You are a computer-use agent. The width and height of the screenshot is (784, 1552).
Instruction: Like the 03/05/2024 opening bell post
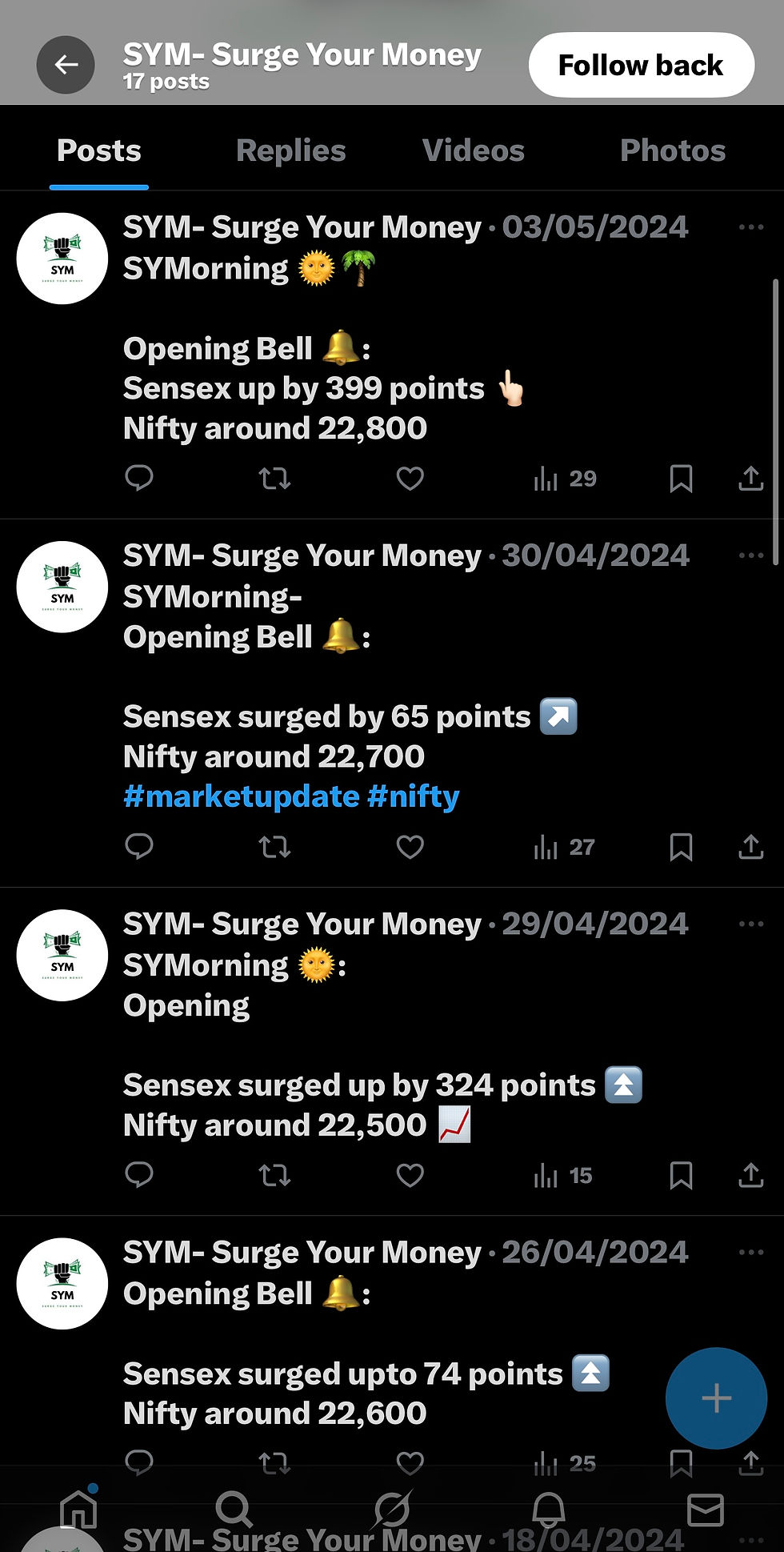(x=410, y=478)
